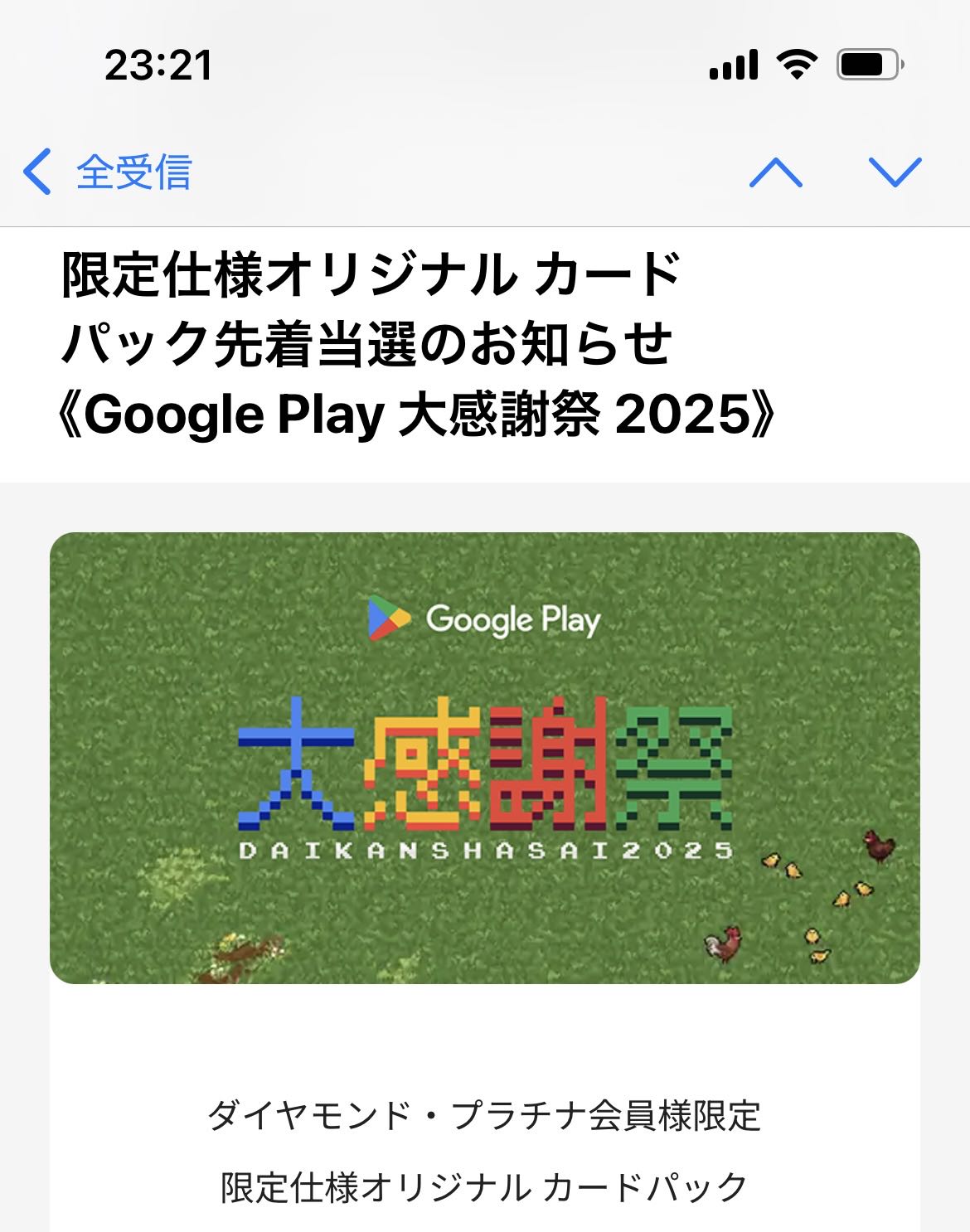
Task: Go back to 全受信 mailbox
Action: [108, 172]
